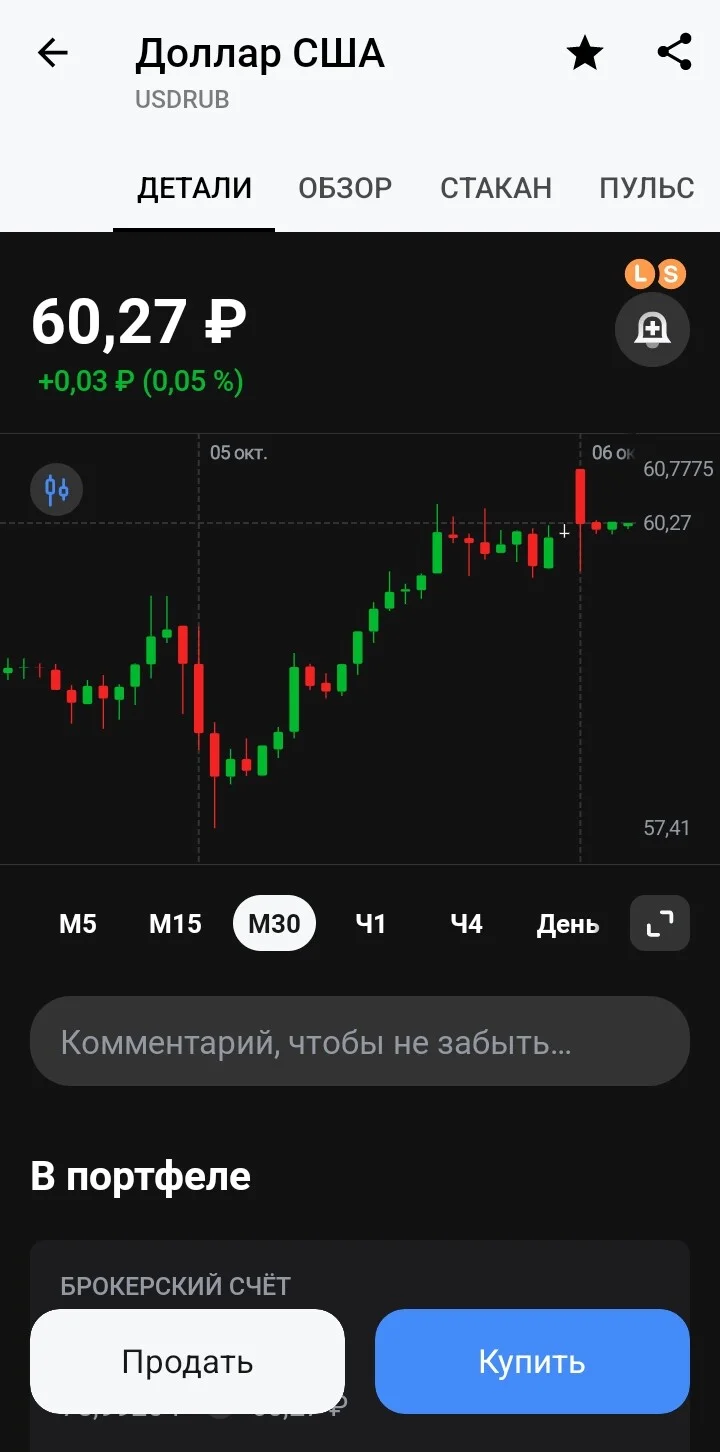Expand the chart to fullscreen

(660, 923)
